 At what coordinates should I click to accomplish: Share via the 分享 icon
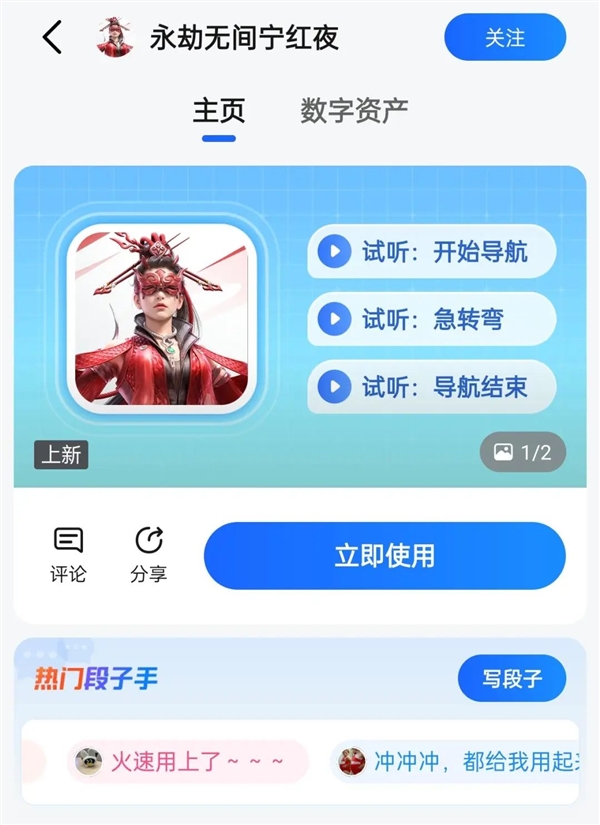[148, 555]
